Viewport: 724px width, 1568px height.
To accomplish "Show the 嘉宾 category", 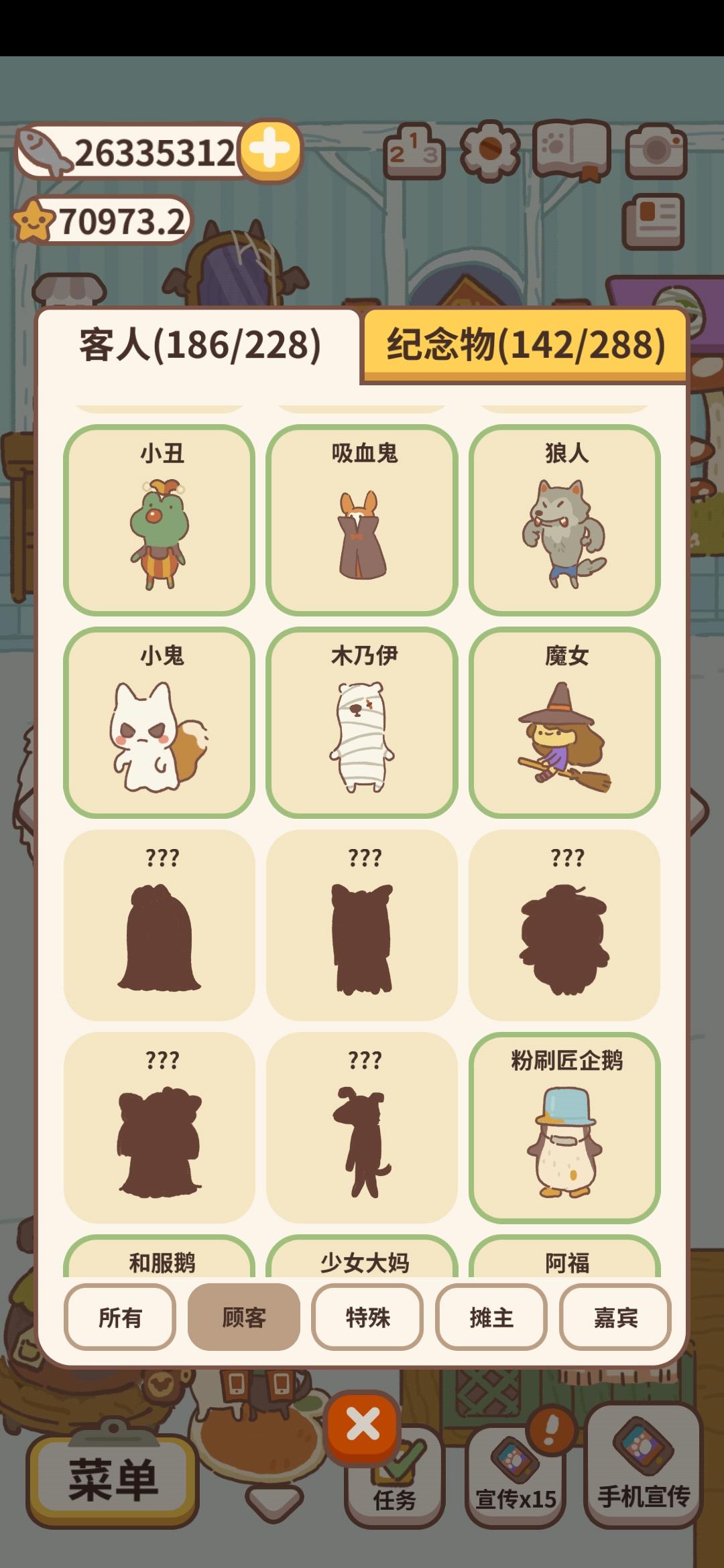I will point(615,1317).
